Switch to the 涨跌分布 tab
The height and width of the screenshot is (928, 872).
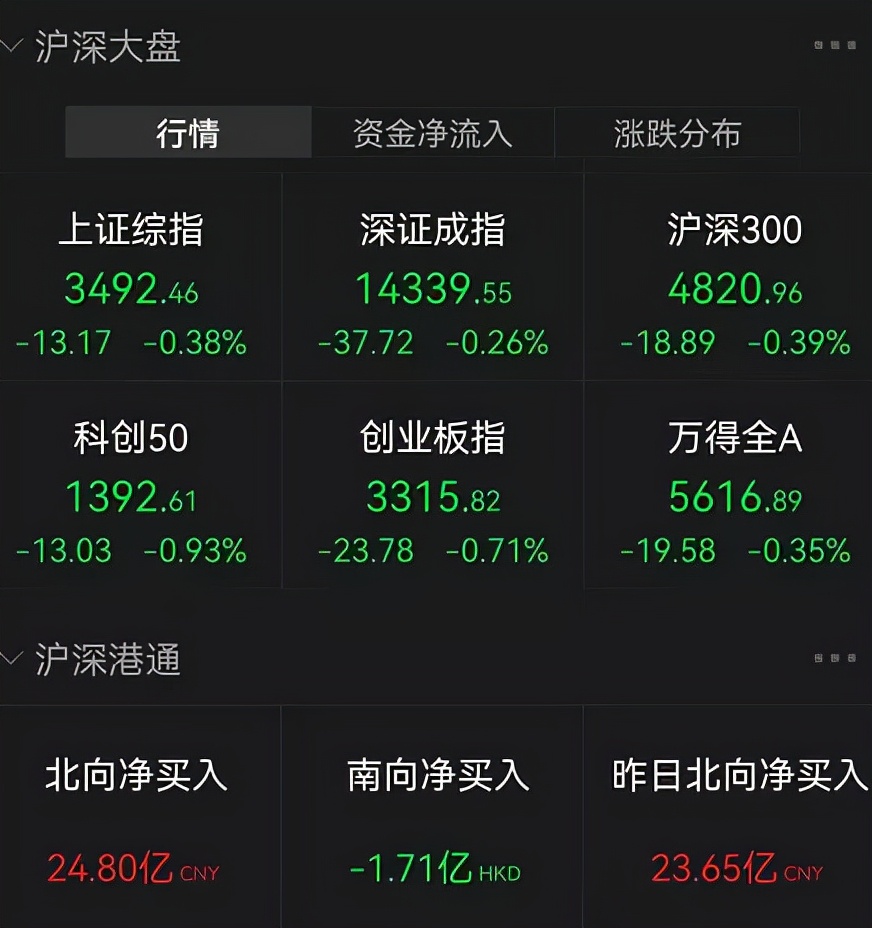pyautogui.click(x=677, y=132)
